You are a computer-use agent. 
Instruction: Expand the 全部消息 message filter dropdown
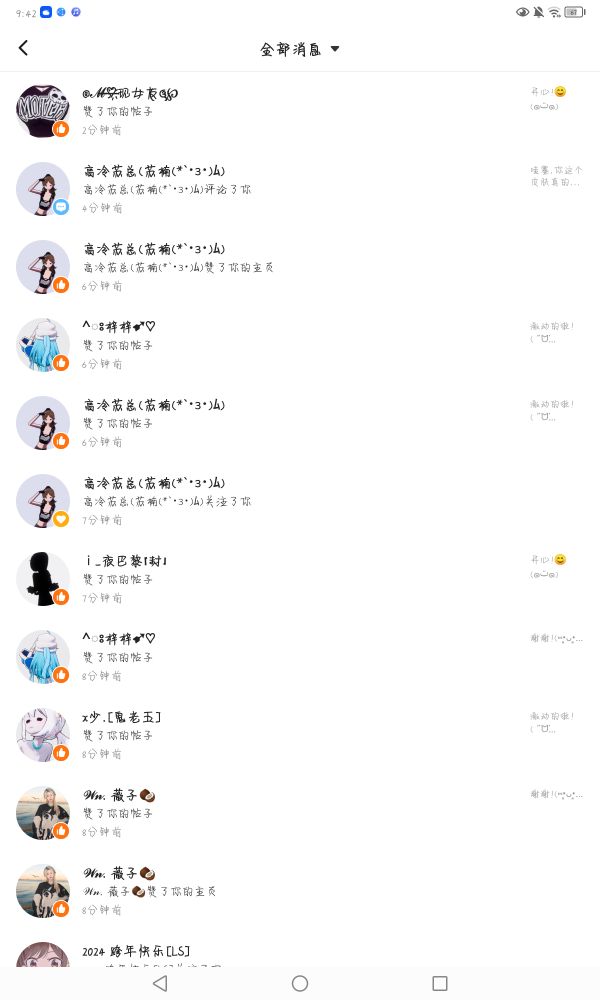(300, 49)
